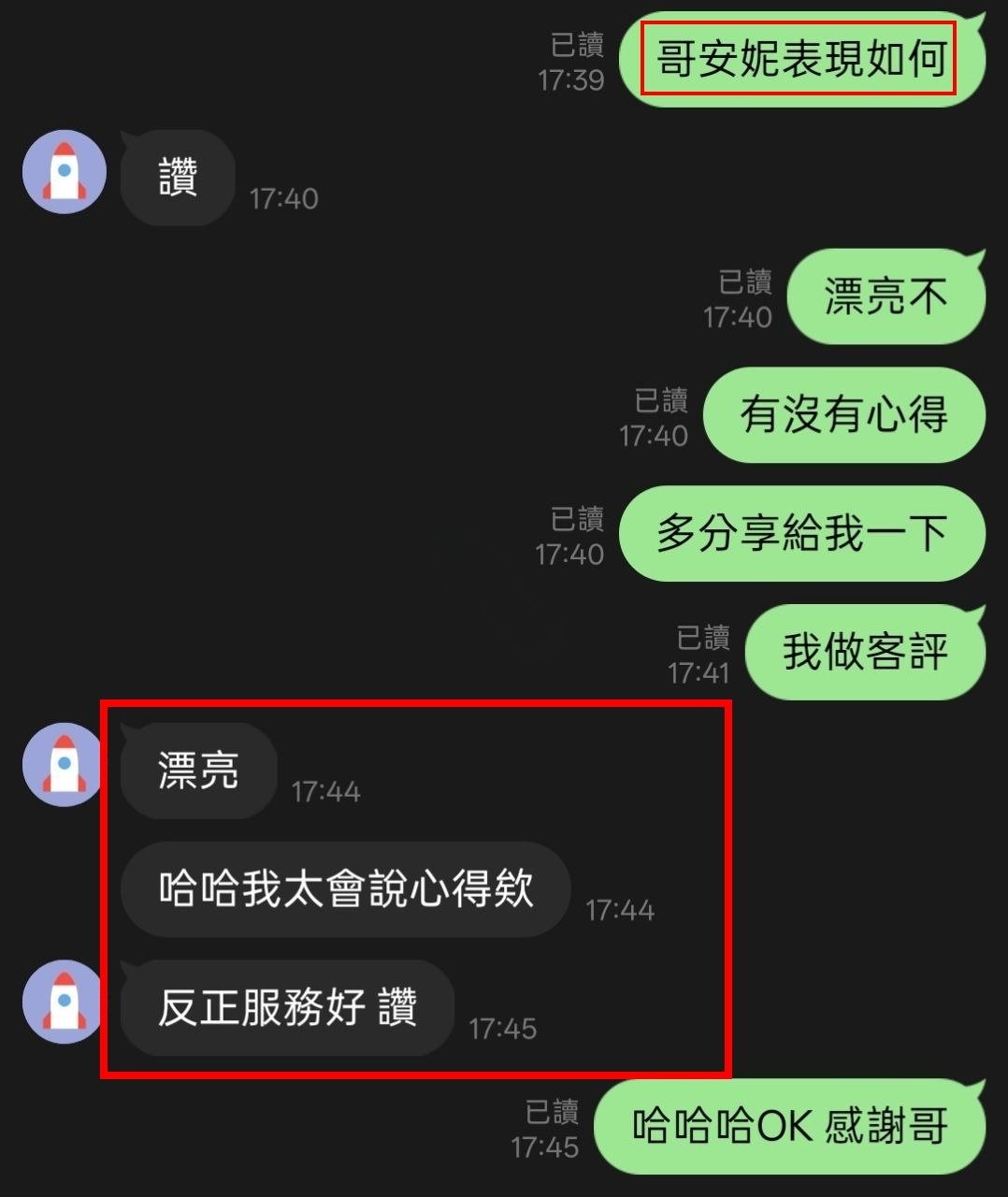This screenshot has width=1008, height=1197.
Task: Open rocket avatar beside the 17:40 讚 message
Action: tap(64, 172)
